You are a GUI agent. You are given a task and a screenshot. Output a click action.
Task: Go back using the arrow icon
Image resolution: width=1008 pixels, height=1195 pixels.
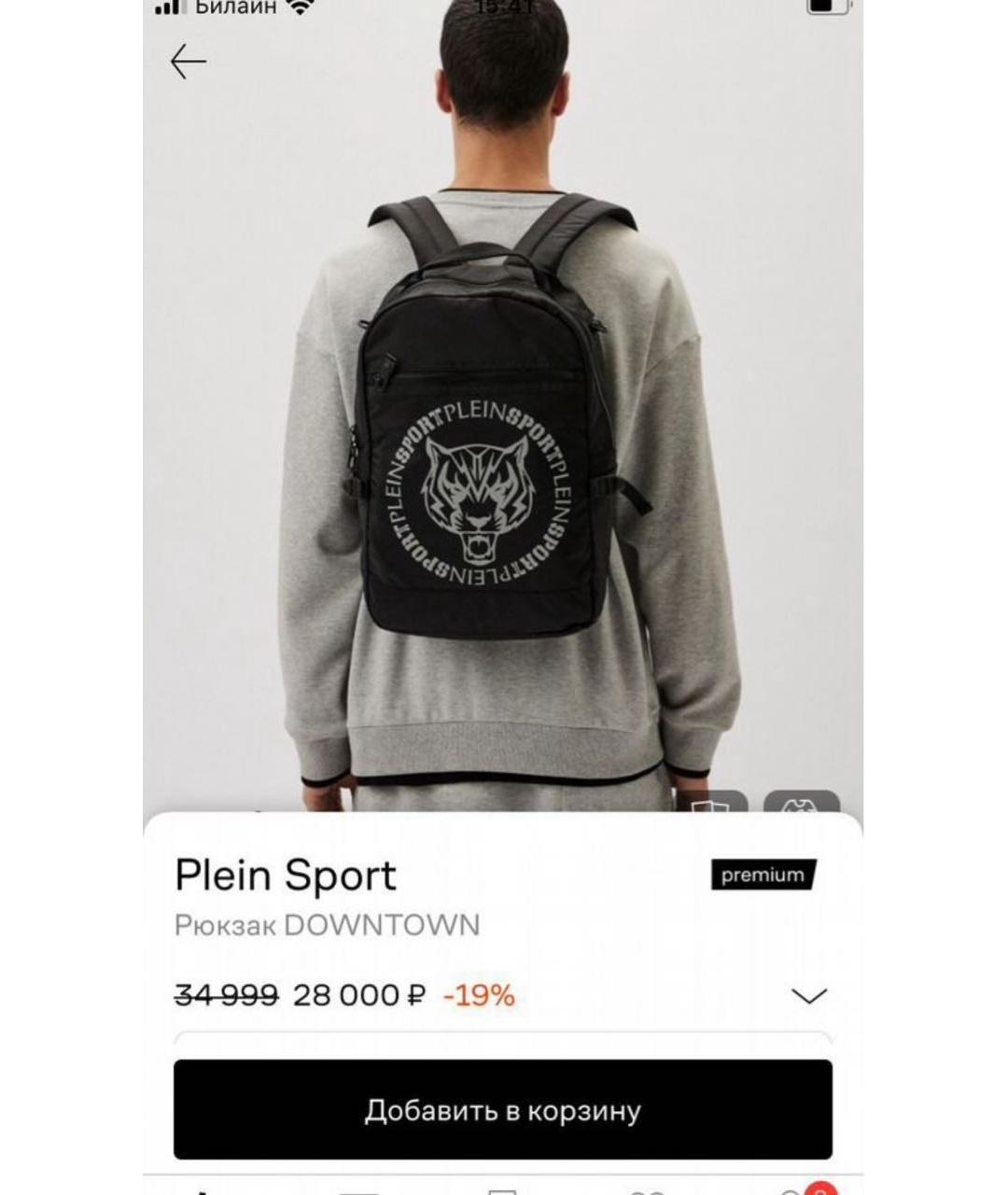[188, 62]
